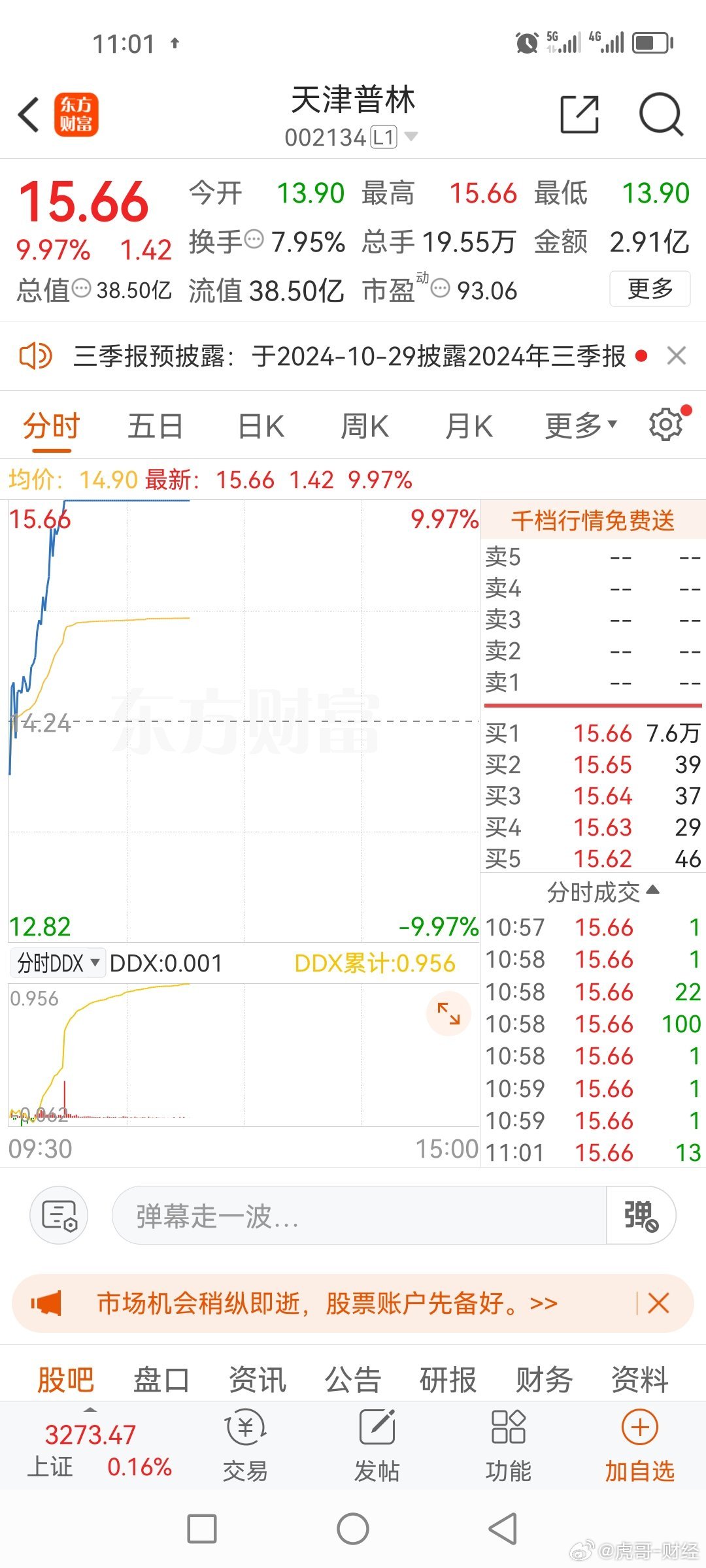Open 交易 in bottom bar
The height and width of the screenshot is (1568, 706).
pyautogui.click(x=245, y=1445)
